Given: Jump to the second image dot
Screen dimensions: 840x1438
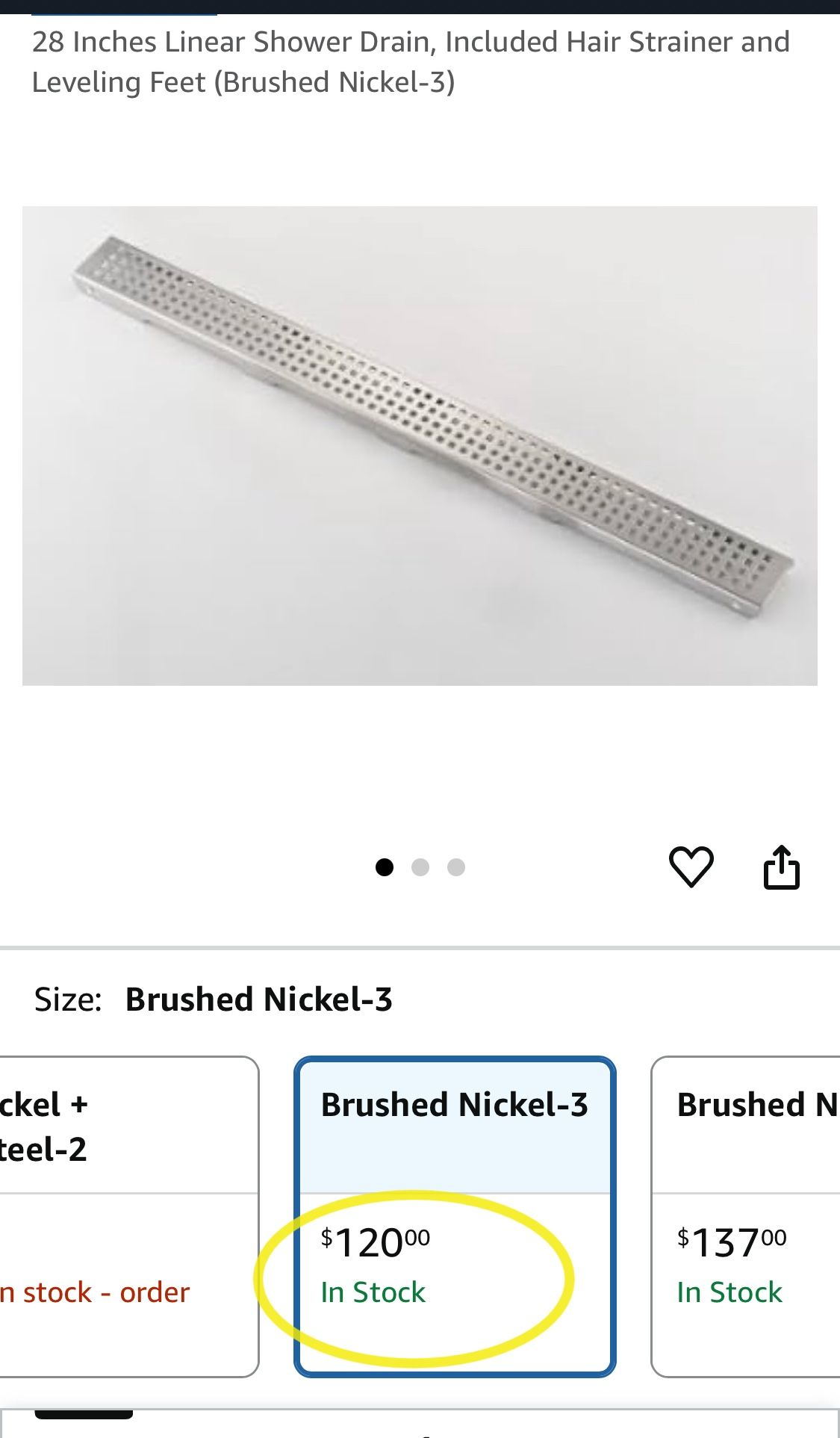Looking at the screenshot, I should pos(420,867).
